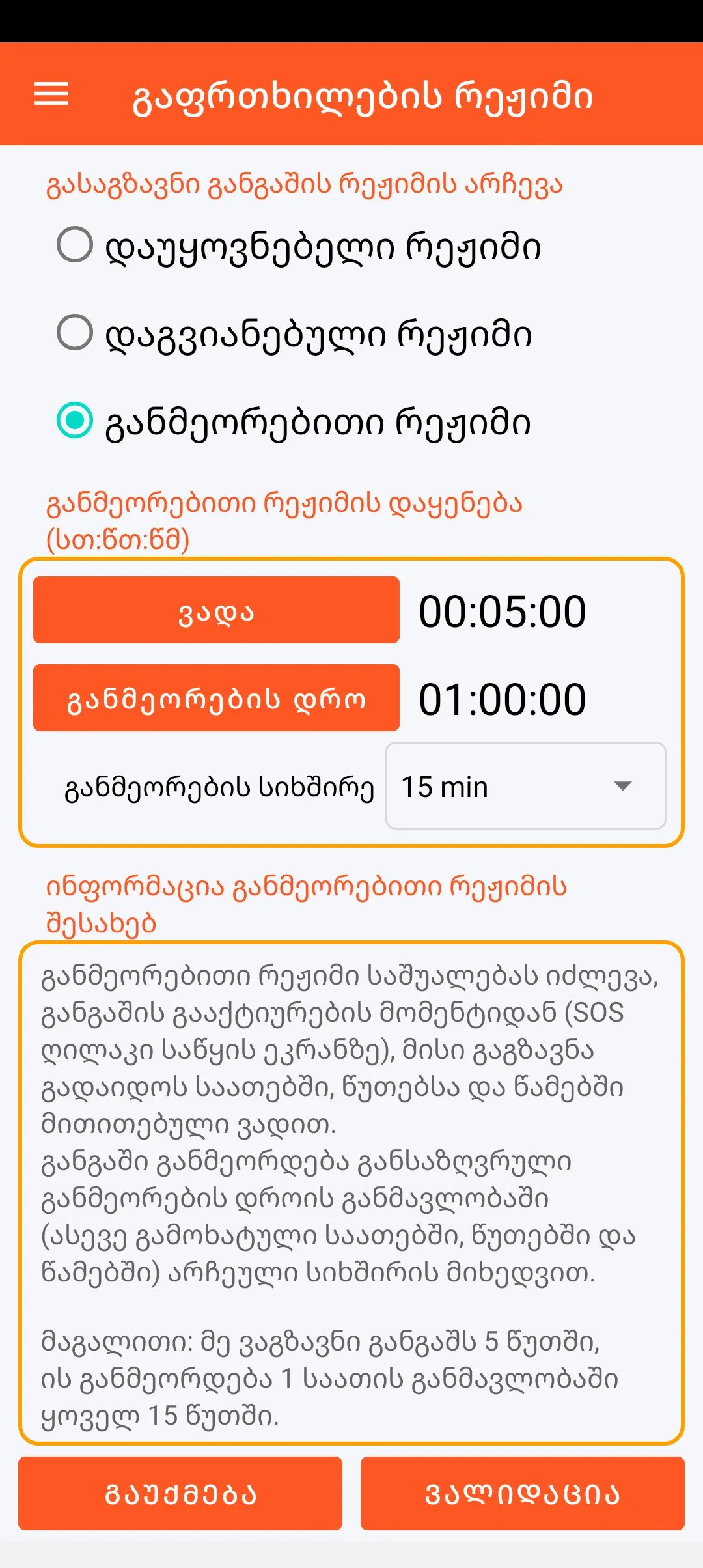
Task: Cancel with the გაუქმება button
Action: pyautogui.click(x=180, y=1493)
